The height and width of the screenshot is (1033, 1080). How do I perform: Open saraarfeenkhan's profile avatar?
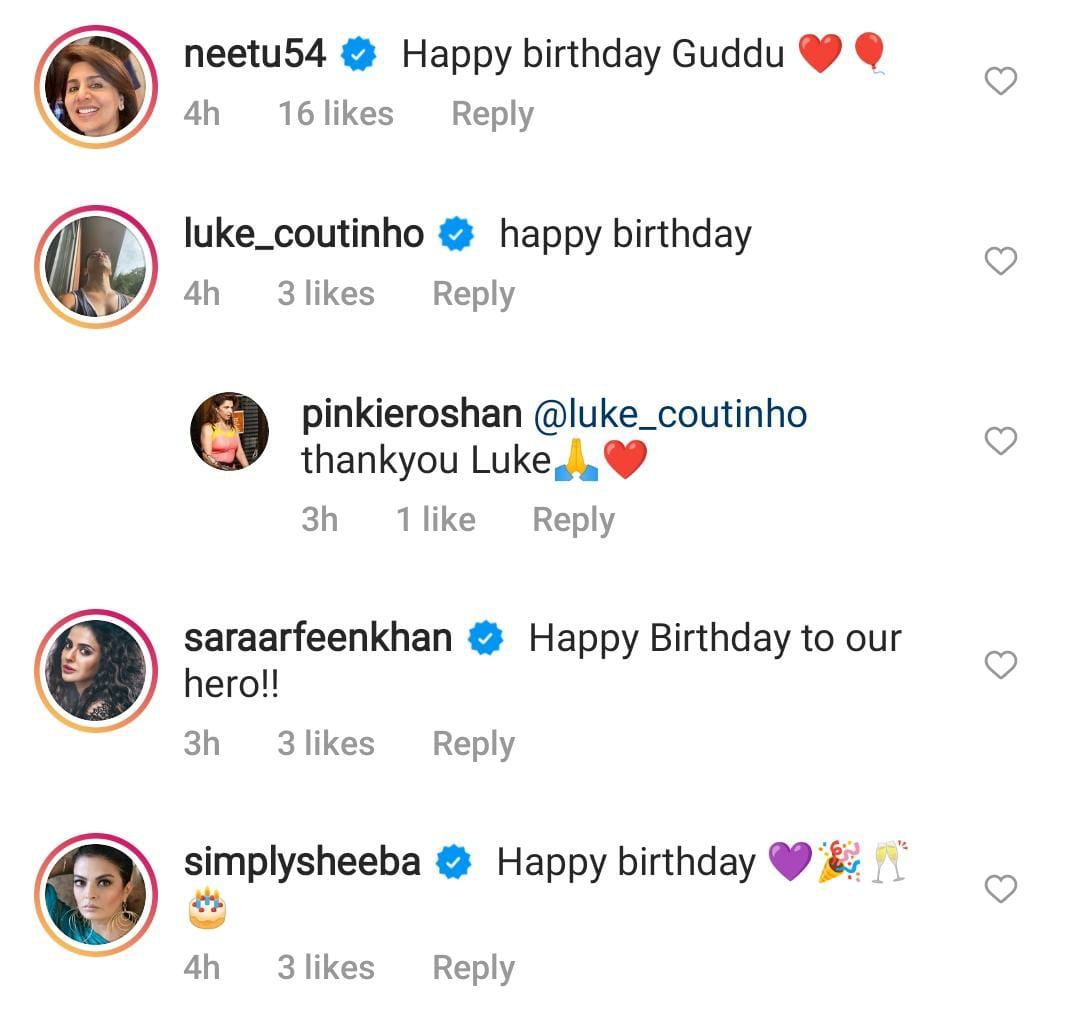pyautogui.click(x=96, y=671)
